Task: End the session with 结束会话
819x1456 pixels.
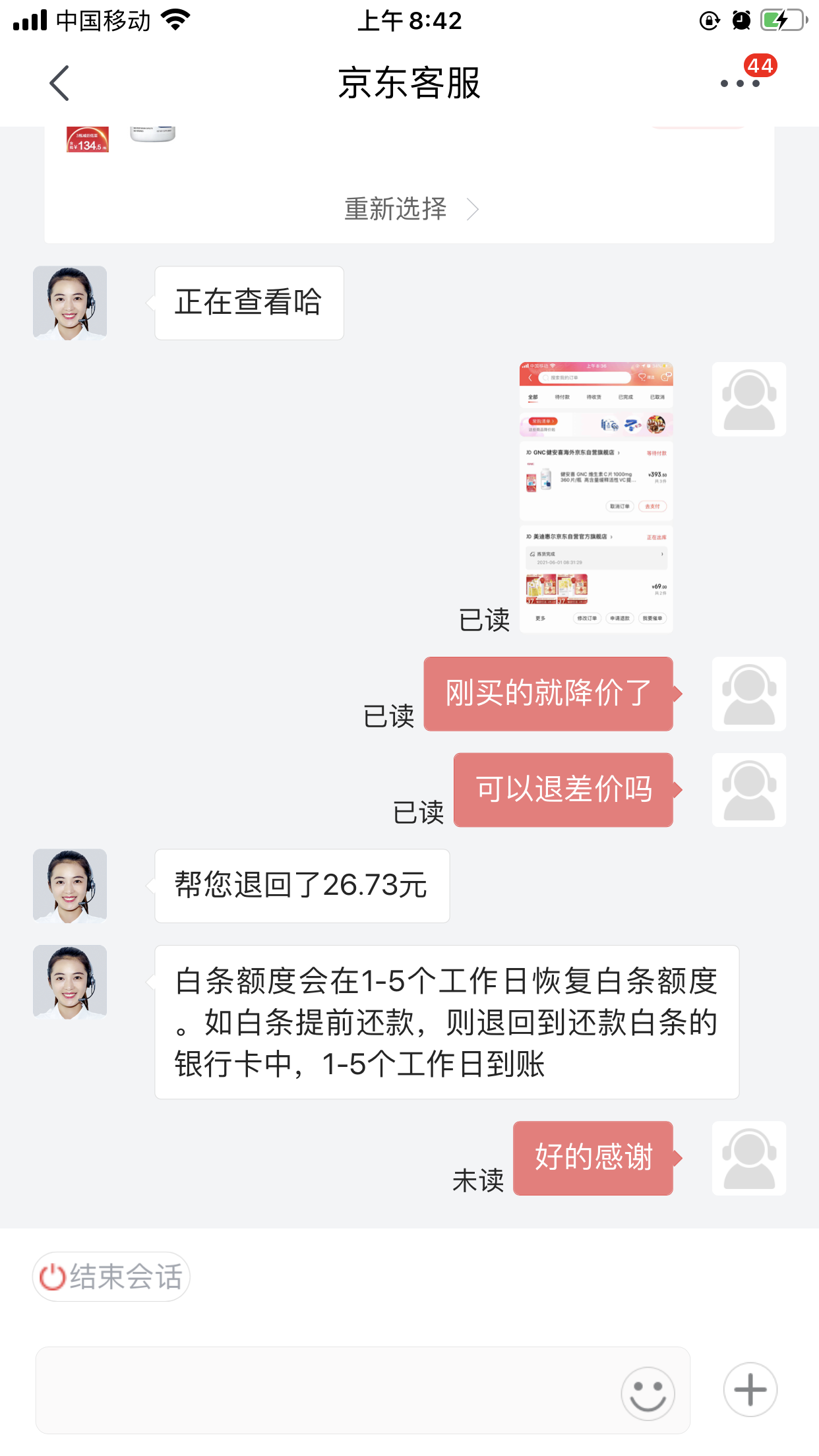Action: coord(111,1277)
